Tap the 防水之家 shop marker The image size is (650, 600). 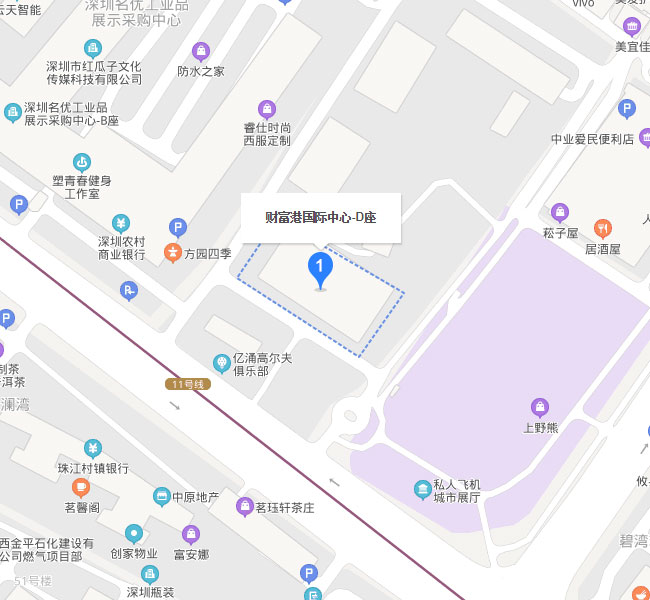tap(201, 51)
